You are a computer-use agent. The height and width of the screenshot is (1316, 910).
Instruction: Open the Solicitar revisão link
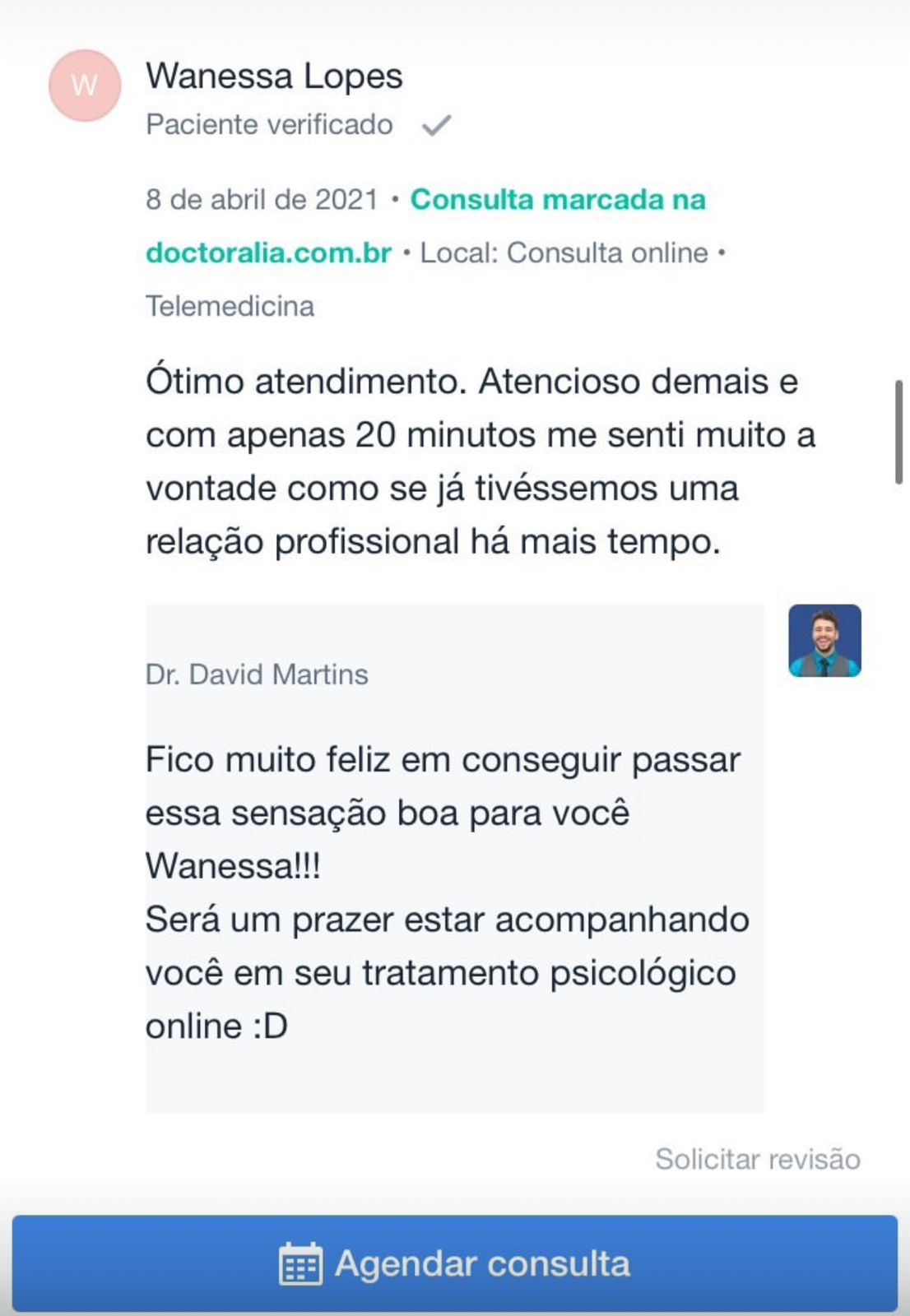click(x=757, y=1159)
